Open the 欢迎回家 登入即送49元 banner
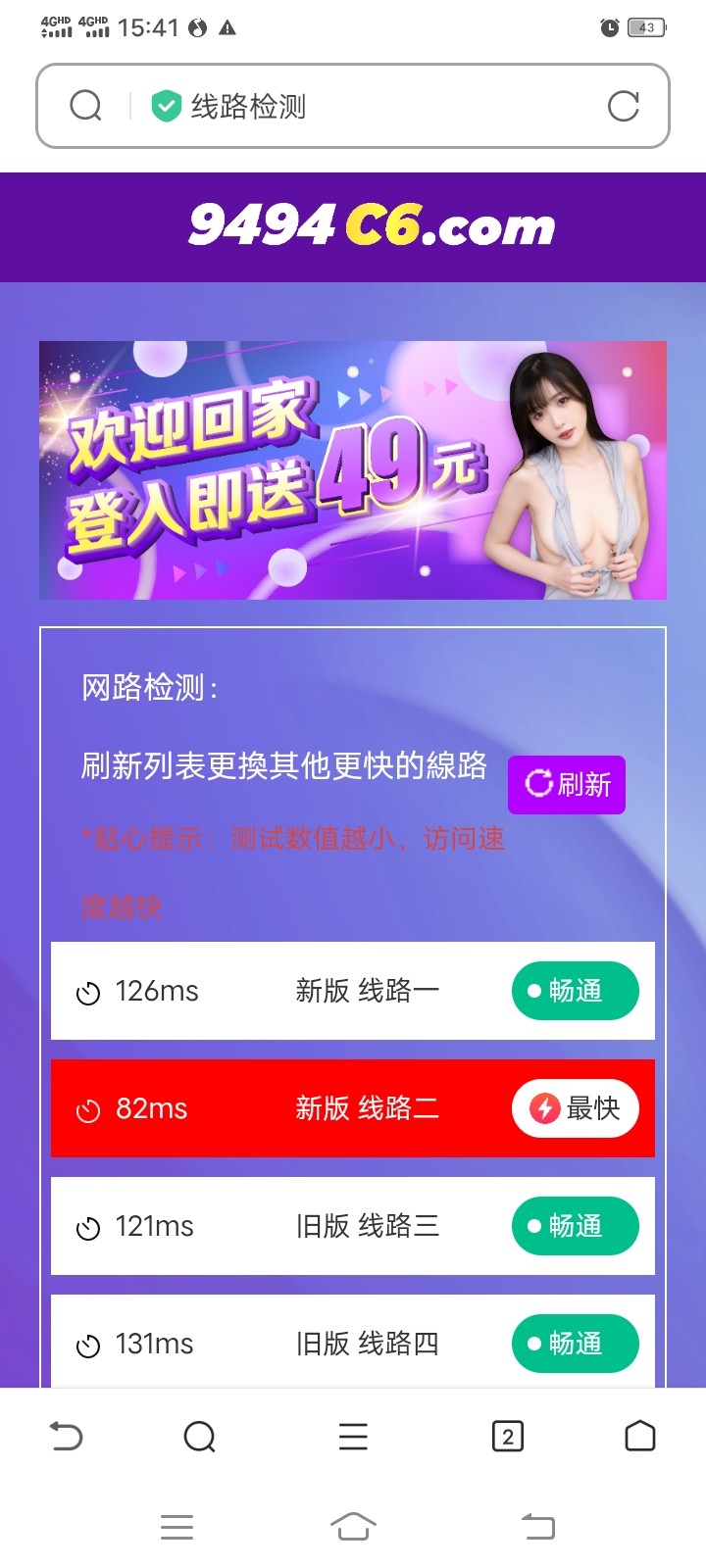This screenshot has width=706, height=1568. 353,469
